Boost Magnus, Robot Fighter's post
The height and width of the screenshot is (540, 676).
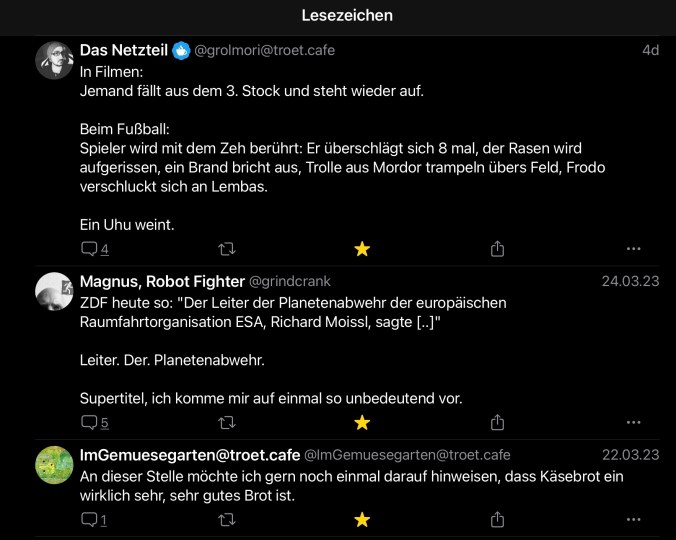coord(227,423)
